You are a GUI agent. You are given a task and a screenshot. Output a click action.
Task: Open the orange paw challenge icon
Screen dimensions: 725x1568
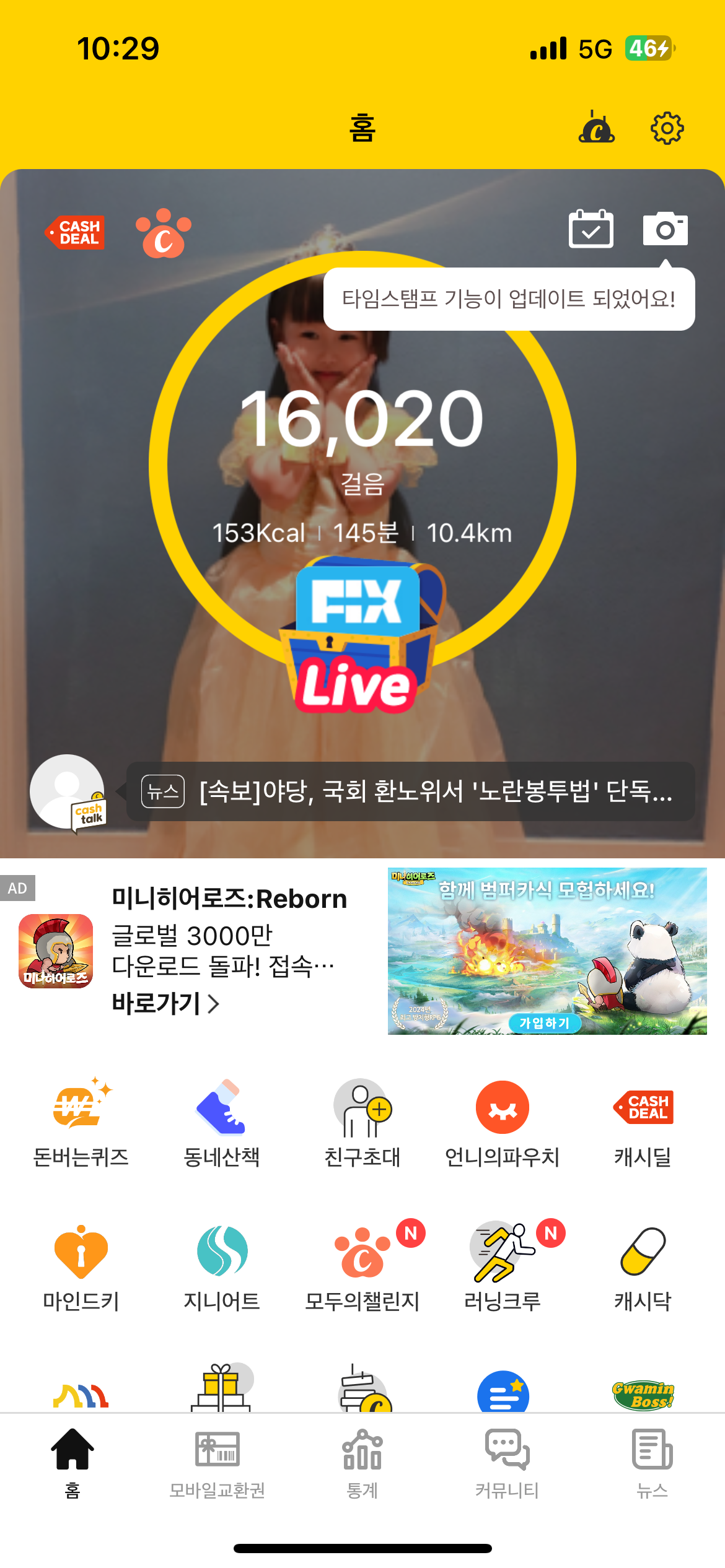(164, 233)
